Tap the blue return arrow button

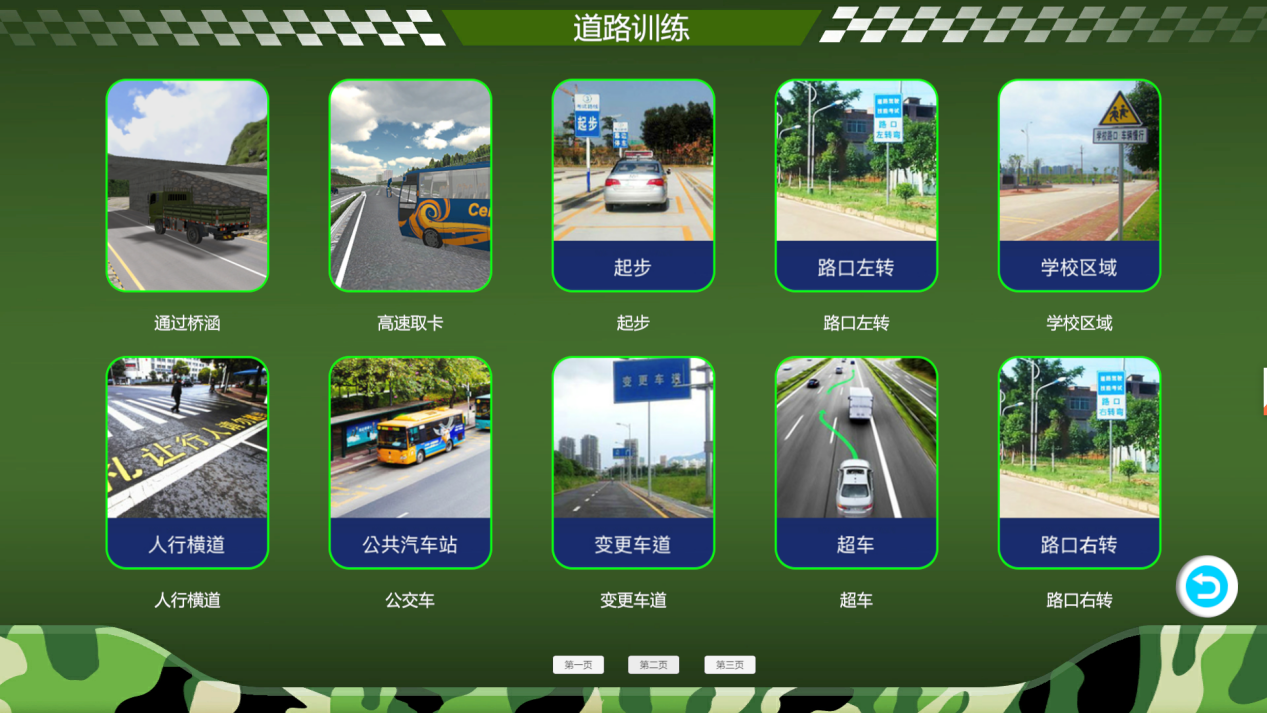[x=1206, y=587]
